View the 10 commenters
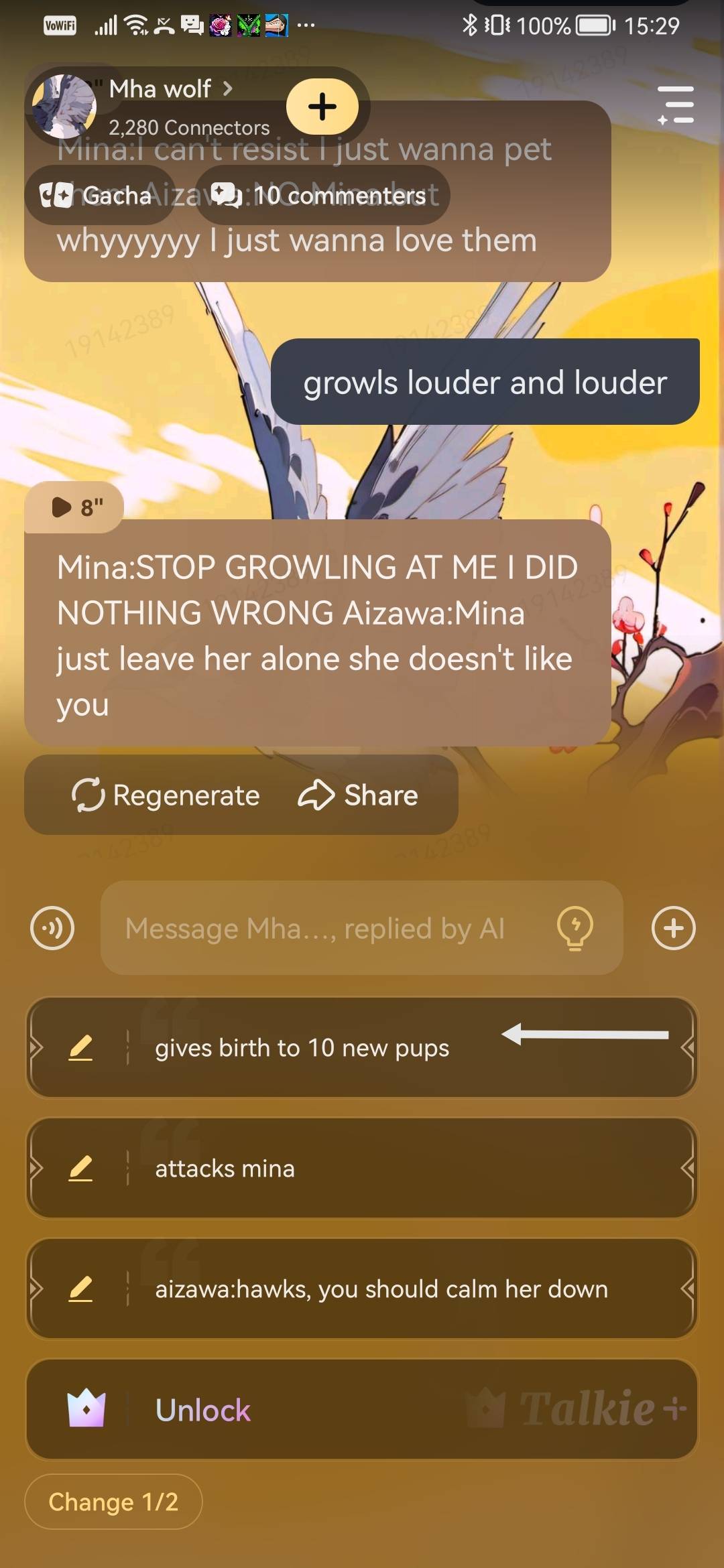Viewport: 724px width, 1568px height. coord(322,196)
